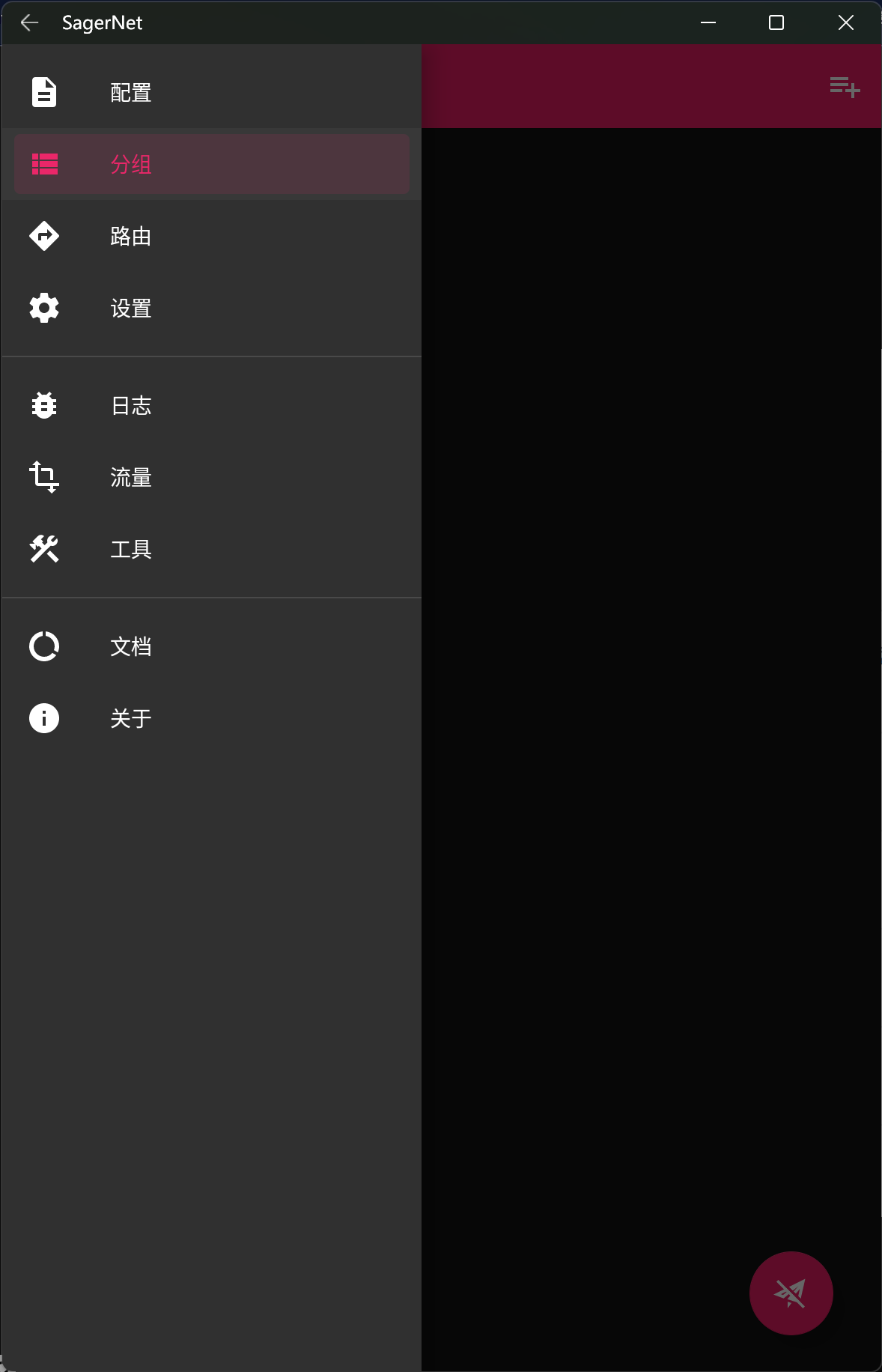This screenshot has height=1372, width=882.
Task: Maximize the SagerNet window
Action: pos(776,23)
